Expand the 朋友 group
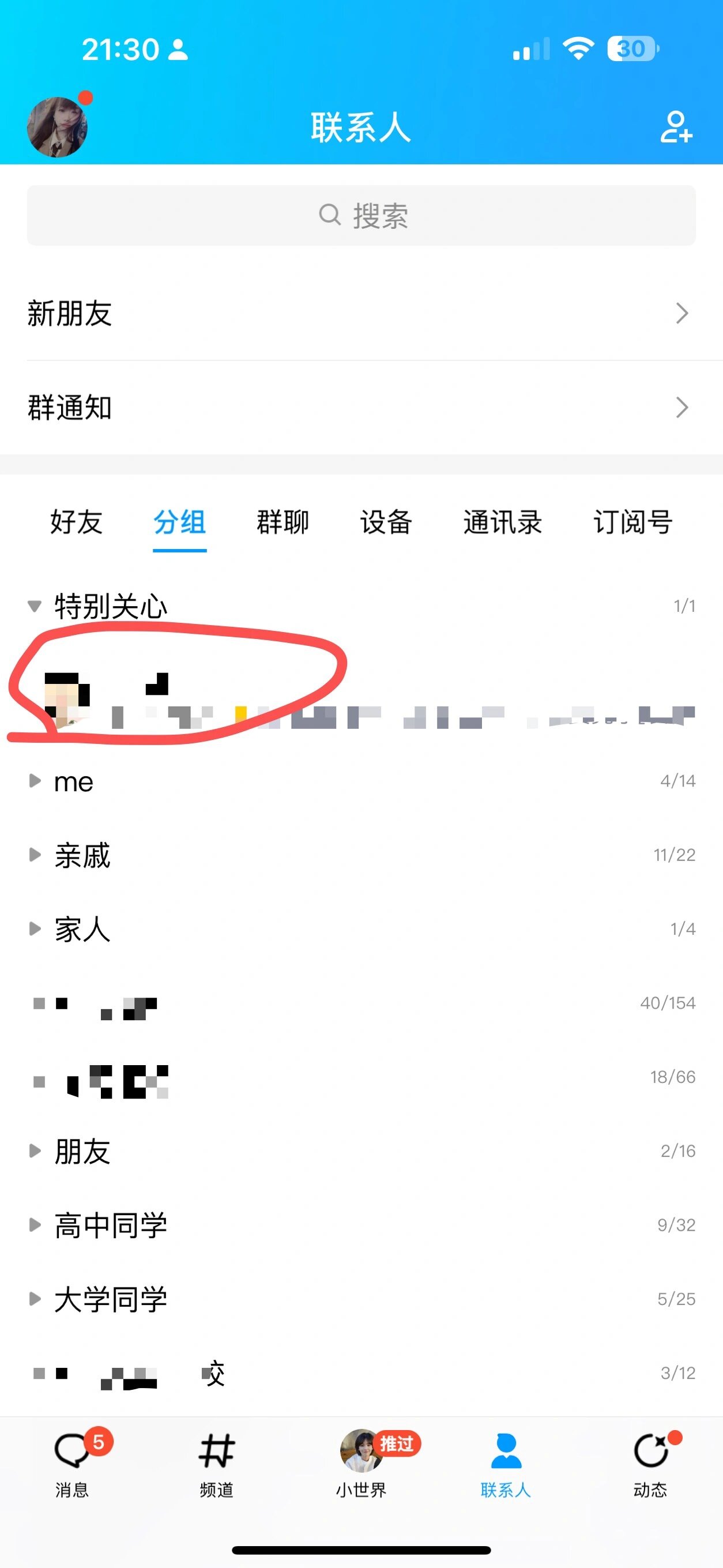 point(82,1151)
